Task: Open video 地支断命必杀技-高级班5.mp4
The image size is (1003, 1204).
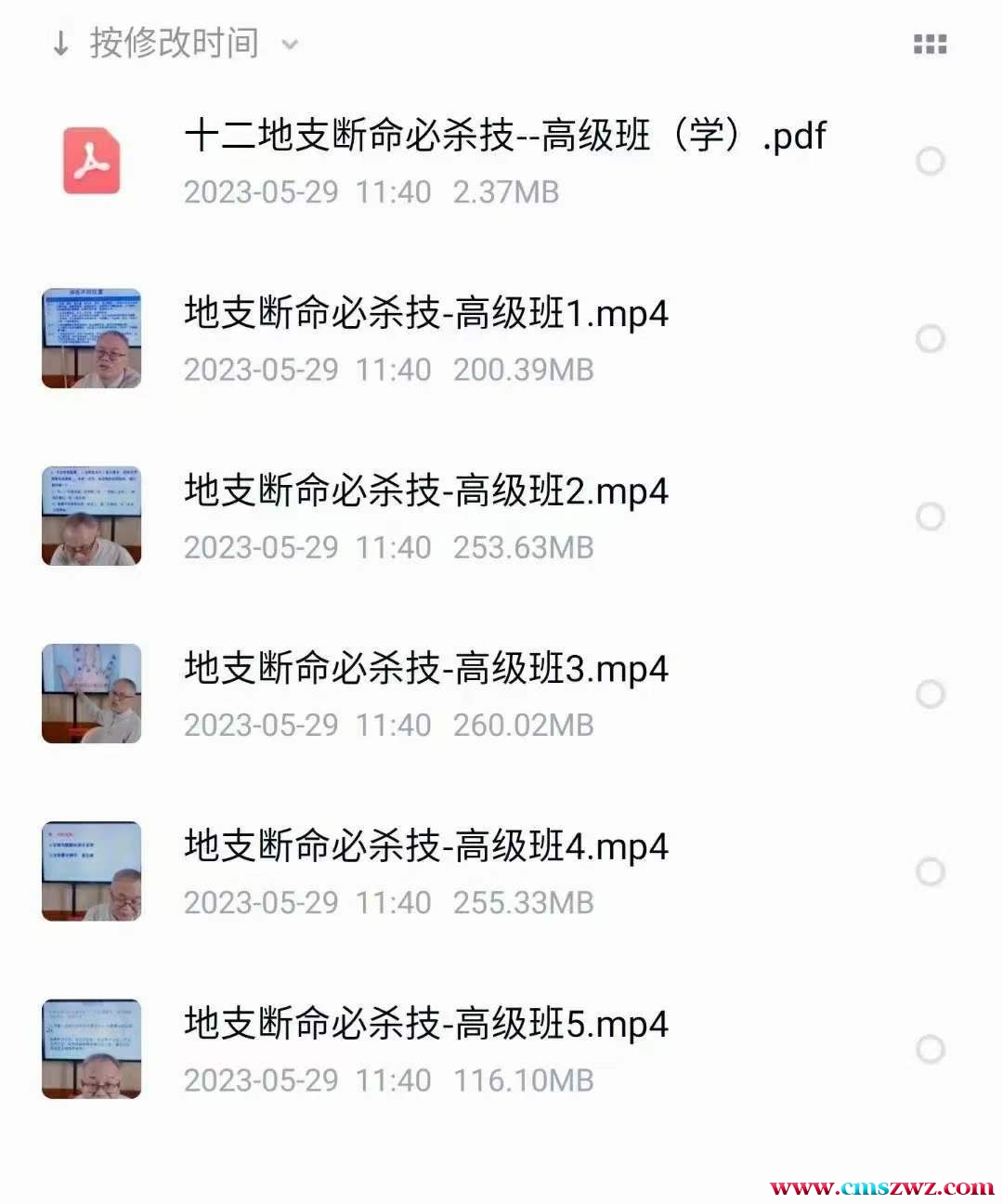Action: [426, 1024]
